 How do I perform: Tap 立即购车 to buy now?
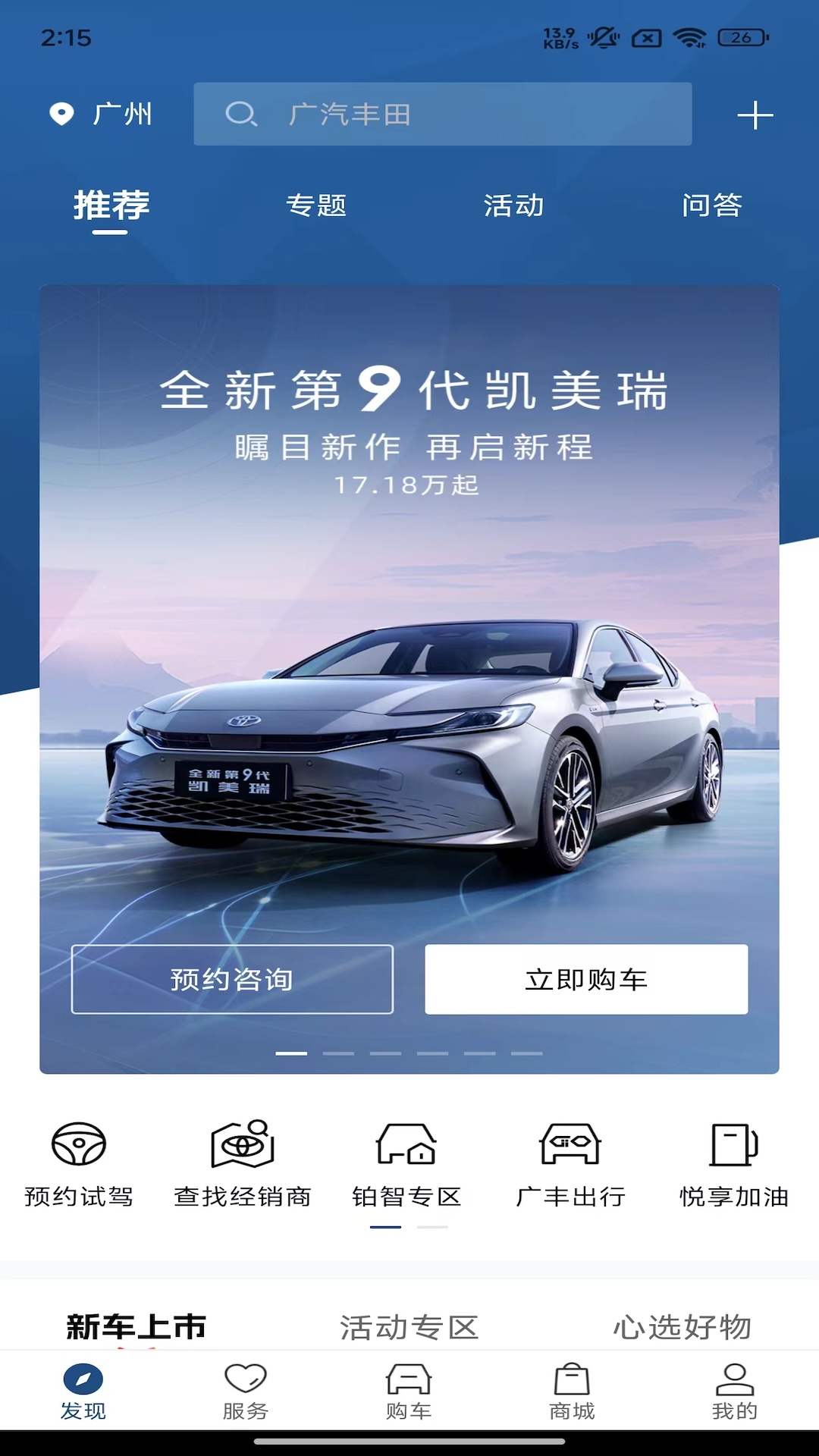[x=586, y=979]
